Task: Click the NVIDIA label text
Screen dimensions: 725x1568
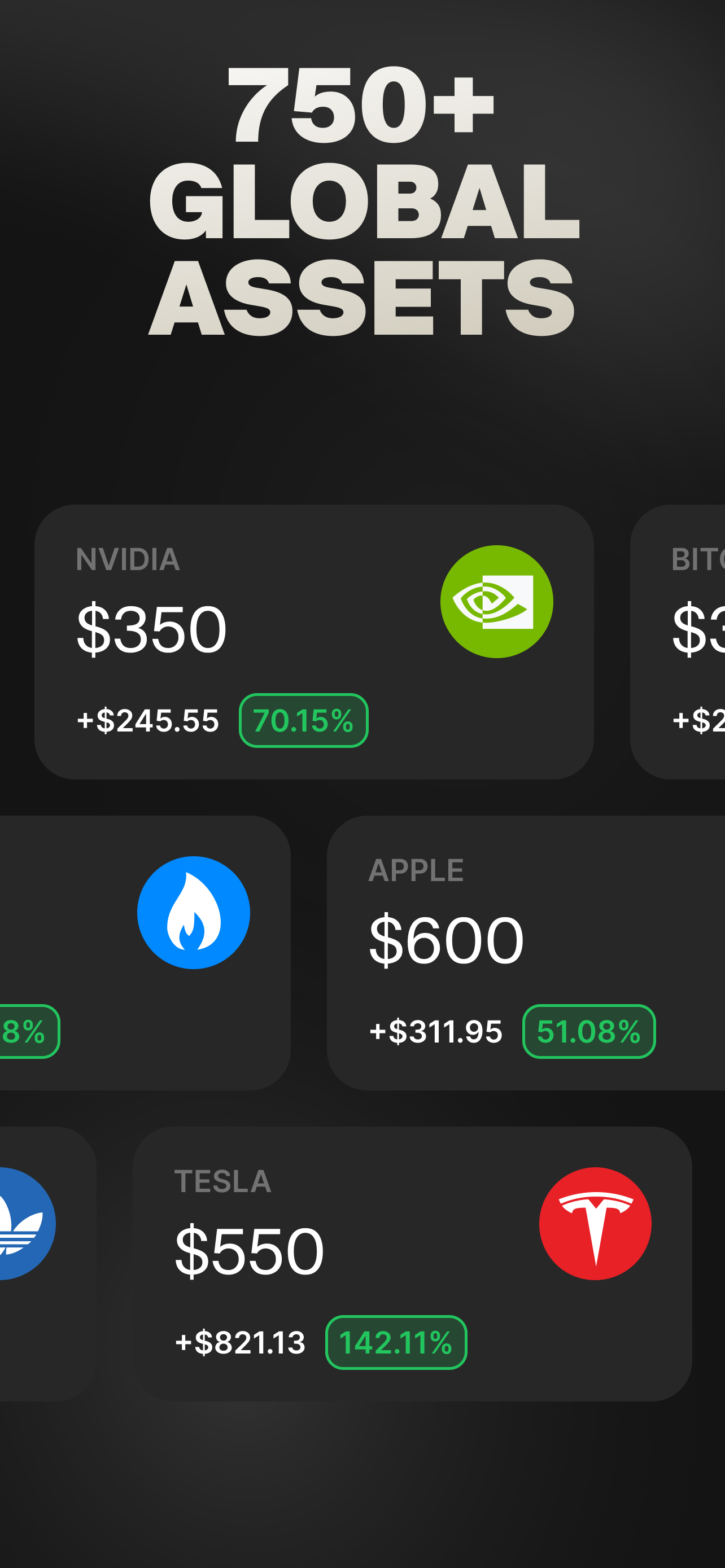Action: [x=128, y=560]
